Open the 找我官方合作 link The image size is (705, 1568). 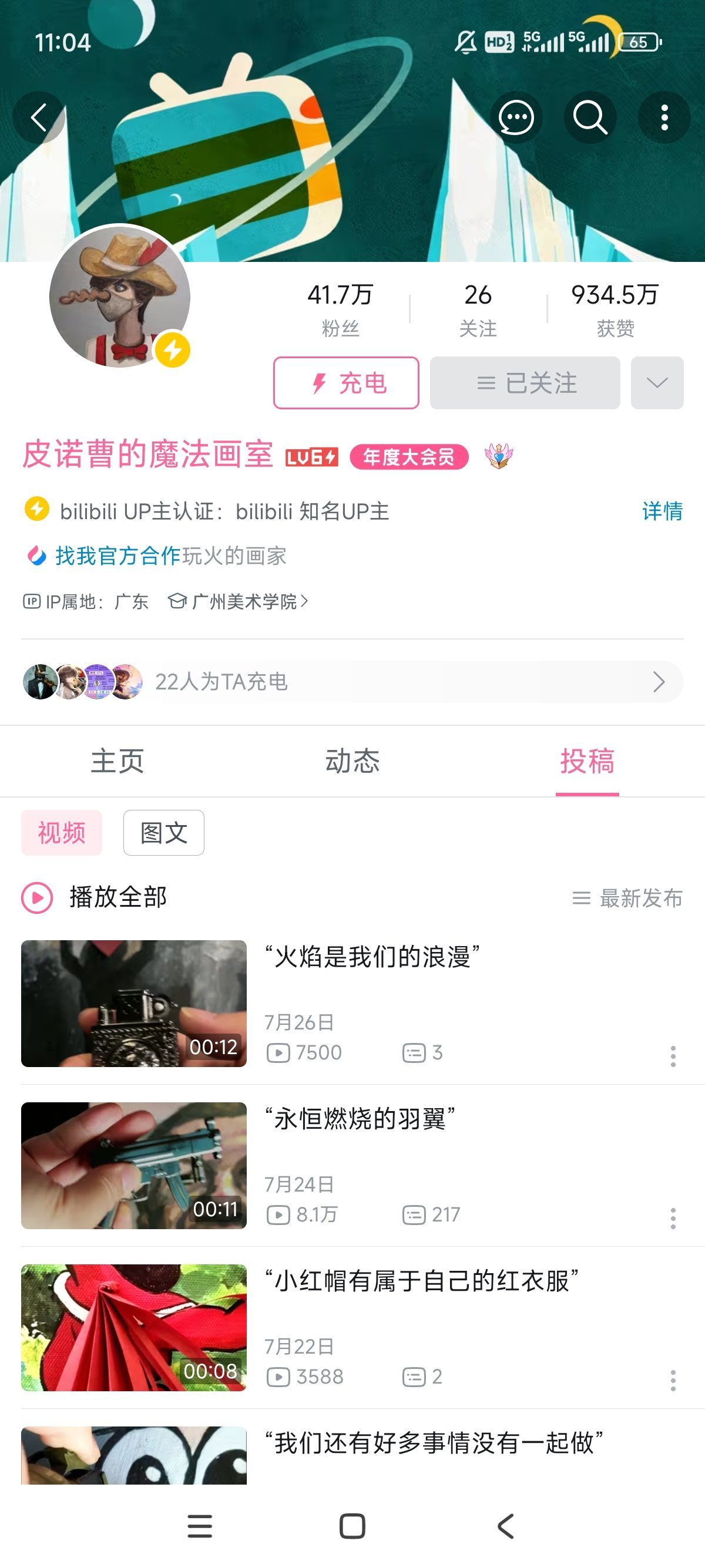click(118, 556)
